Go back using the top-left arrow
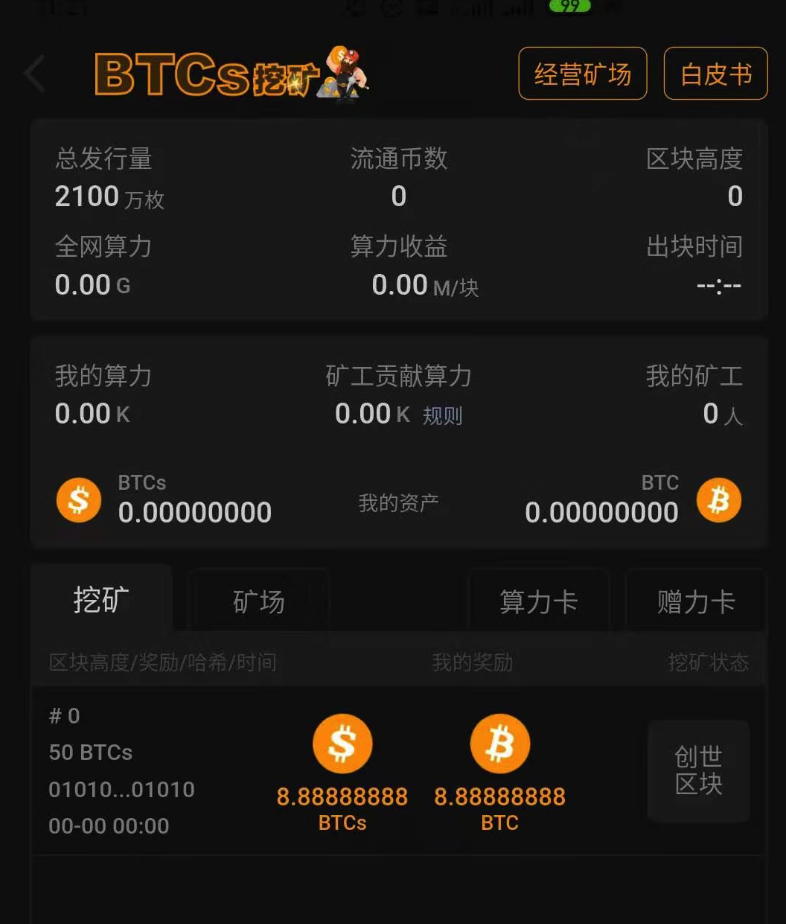 35,74
